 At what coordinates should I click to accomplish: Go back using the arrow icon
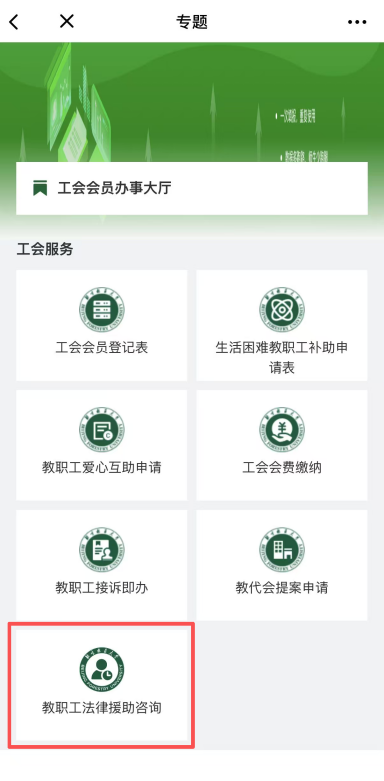[14, 22]
